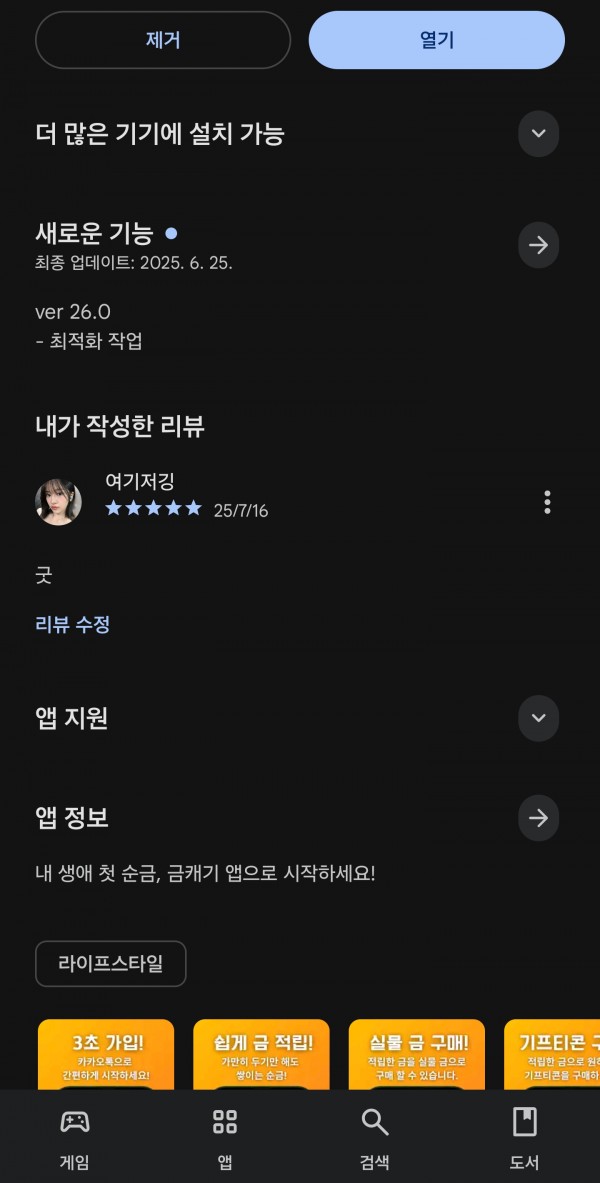The width and height of the screenshot is (600, 1183).
Task: Expand the 앱 지원 section
Action: click(538, 718)
